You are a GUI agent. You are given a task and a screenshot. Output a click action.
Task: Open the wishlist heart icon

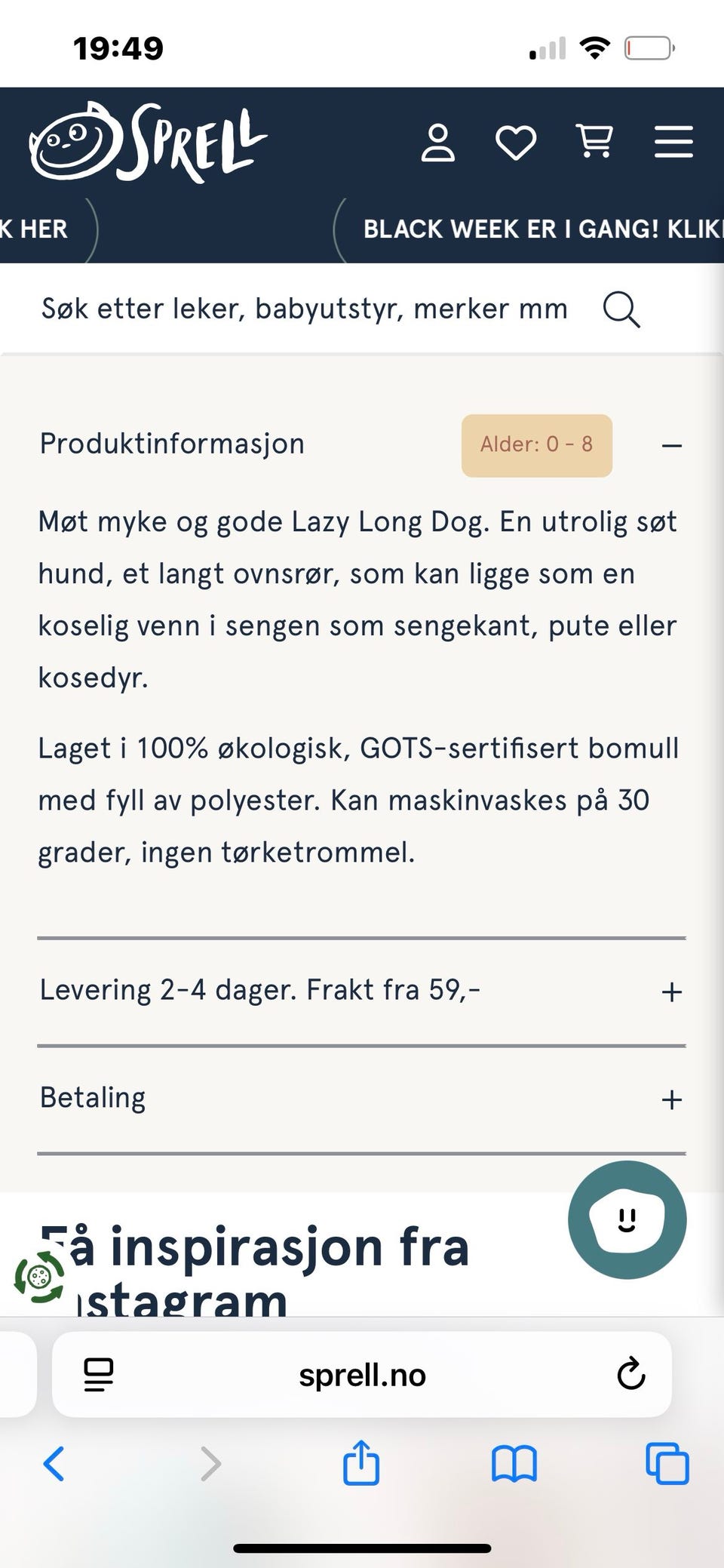pos(516,143)
